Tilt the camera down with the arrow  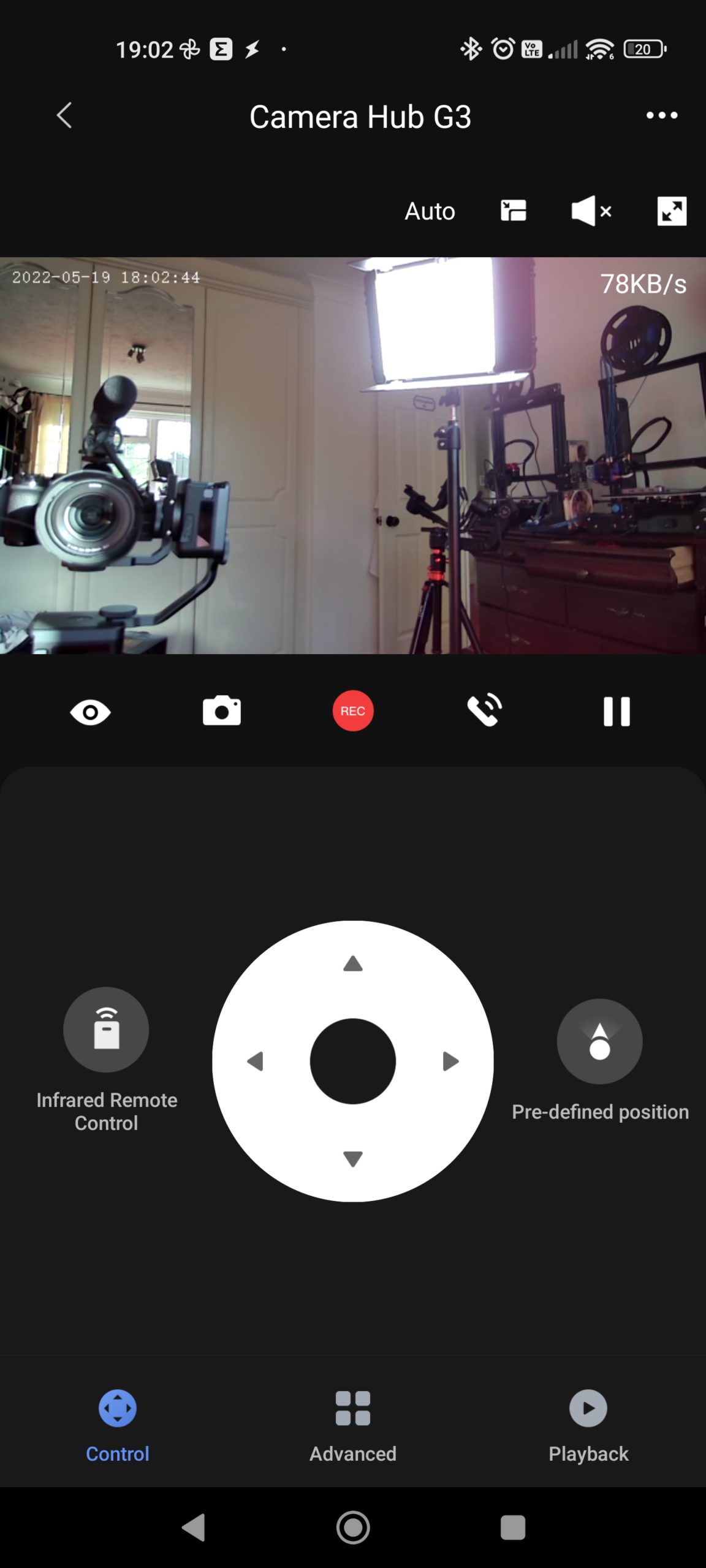coord(353,1158)
